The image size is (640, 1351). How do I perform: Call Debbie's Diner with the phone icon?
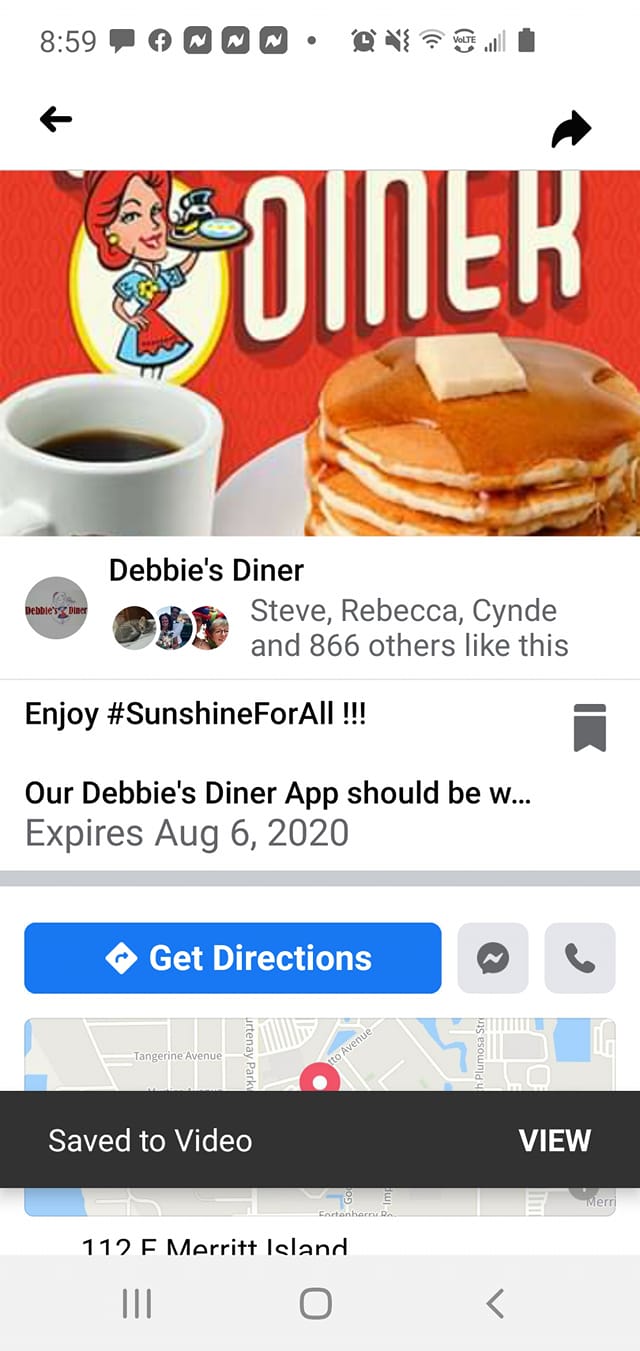(x=580, y=958)
